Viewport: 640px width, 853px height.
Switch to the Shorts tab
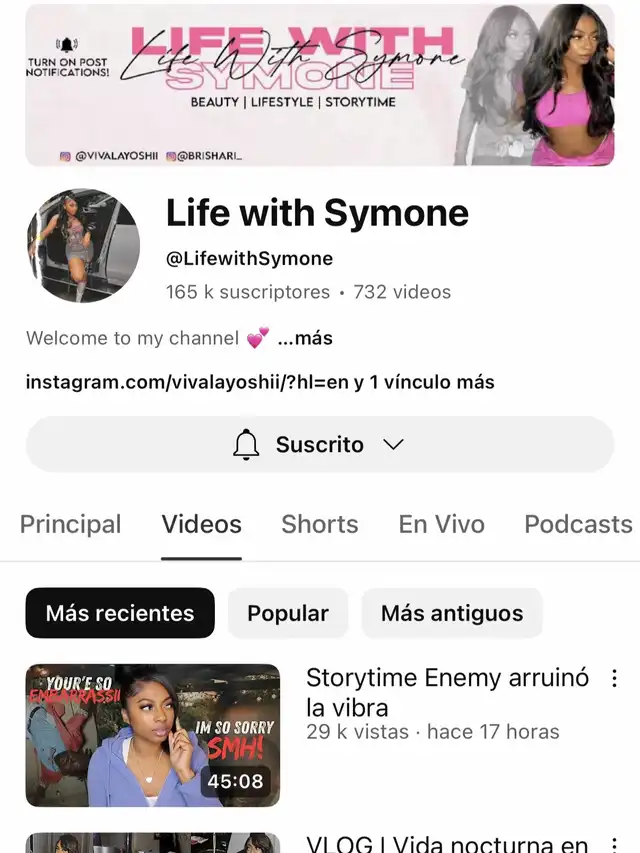[320, 525]
